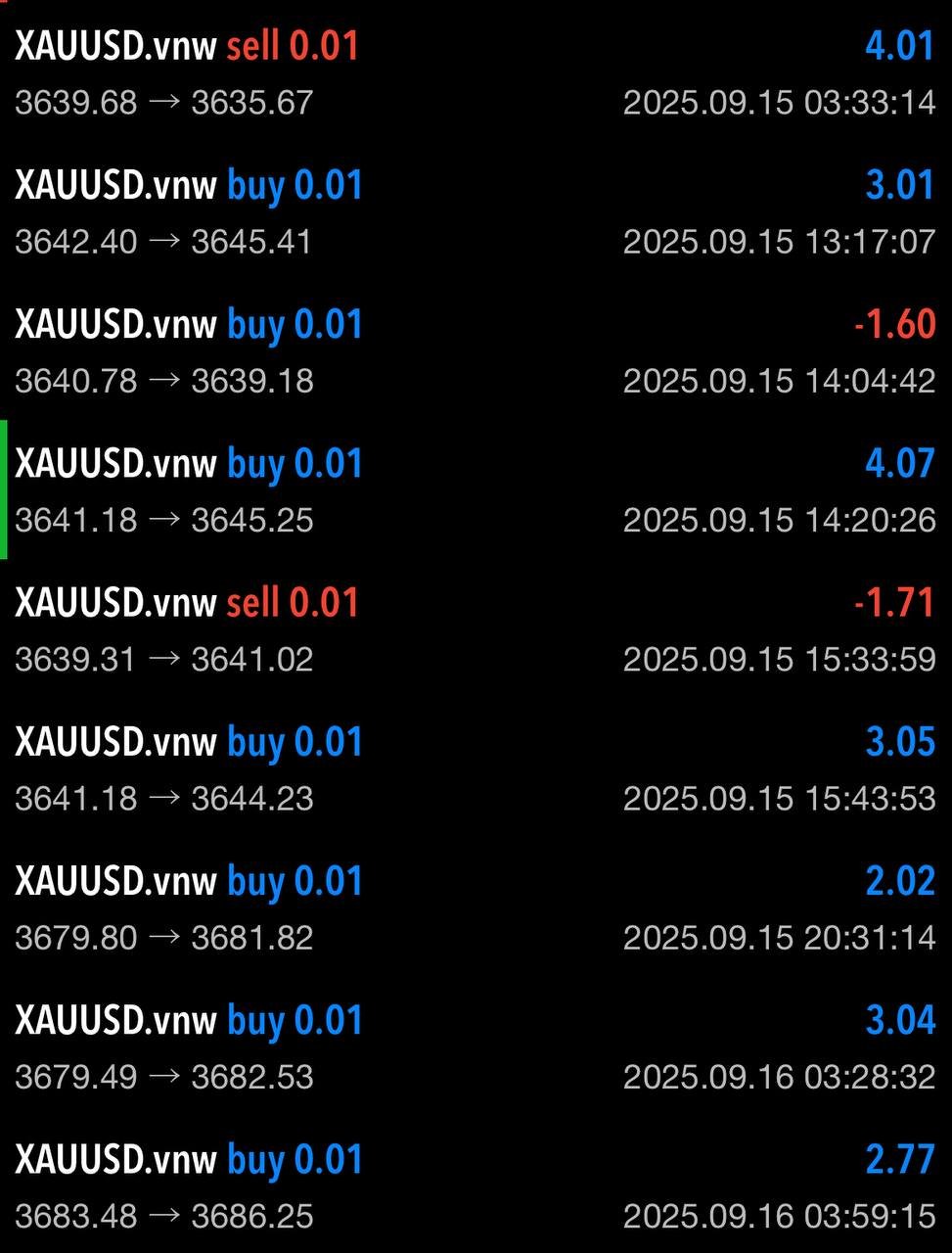
Task: Open the sell trade closed at 03:33:14
Action: point(476,73)
